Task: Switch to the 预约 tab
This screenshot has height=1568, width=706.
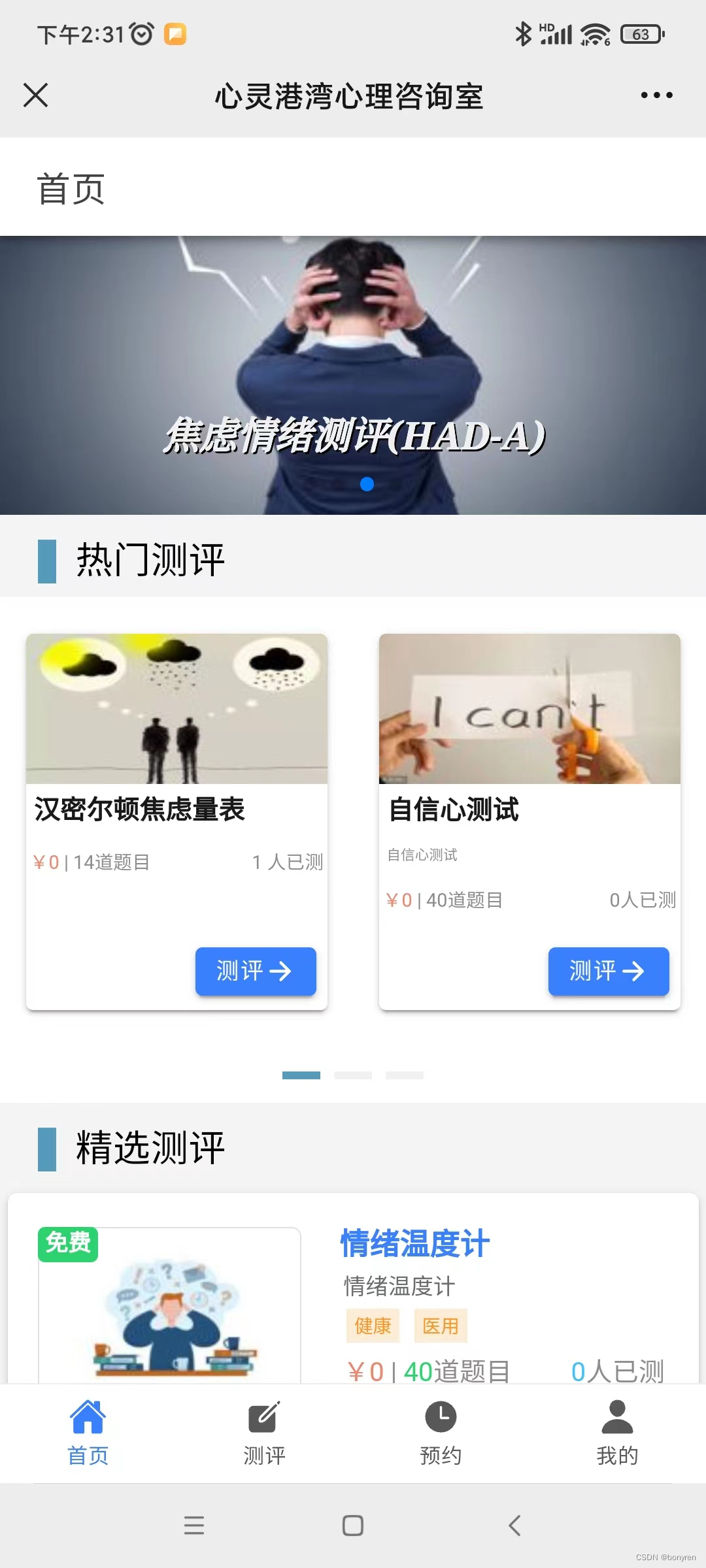Action: pos(441,1432)
